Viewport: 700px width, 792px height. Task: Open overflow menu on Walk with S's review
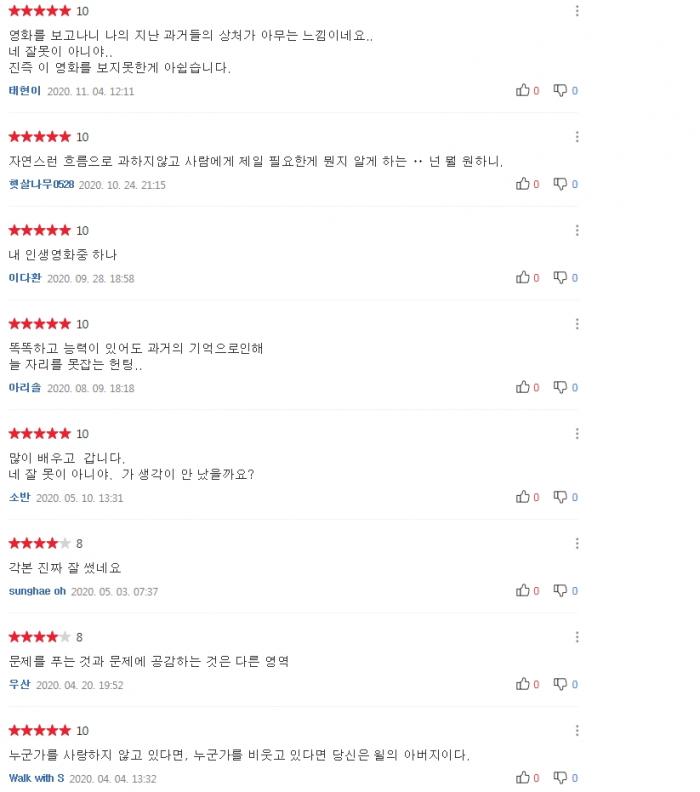(x=577, y=731)
